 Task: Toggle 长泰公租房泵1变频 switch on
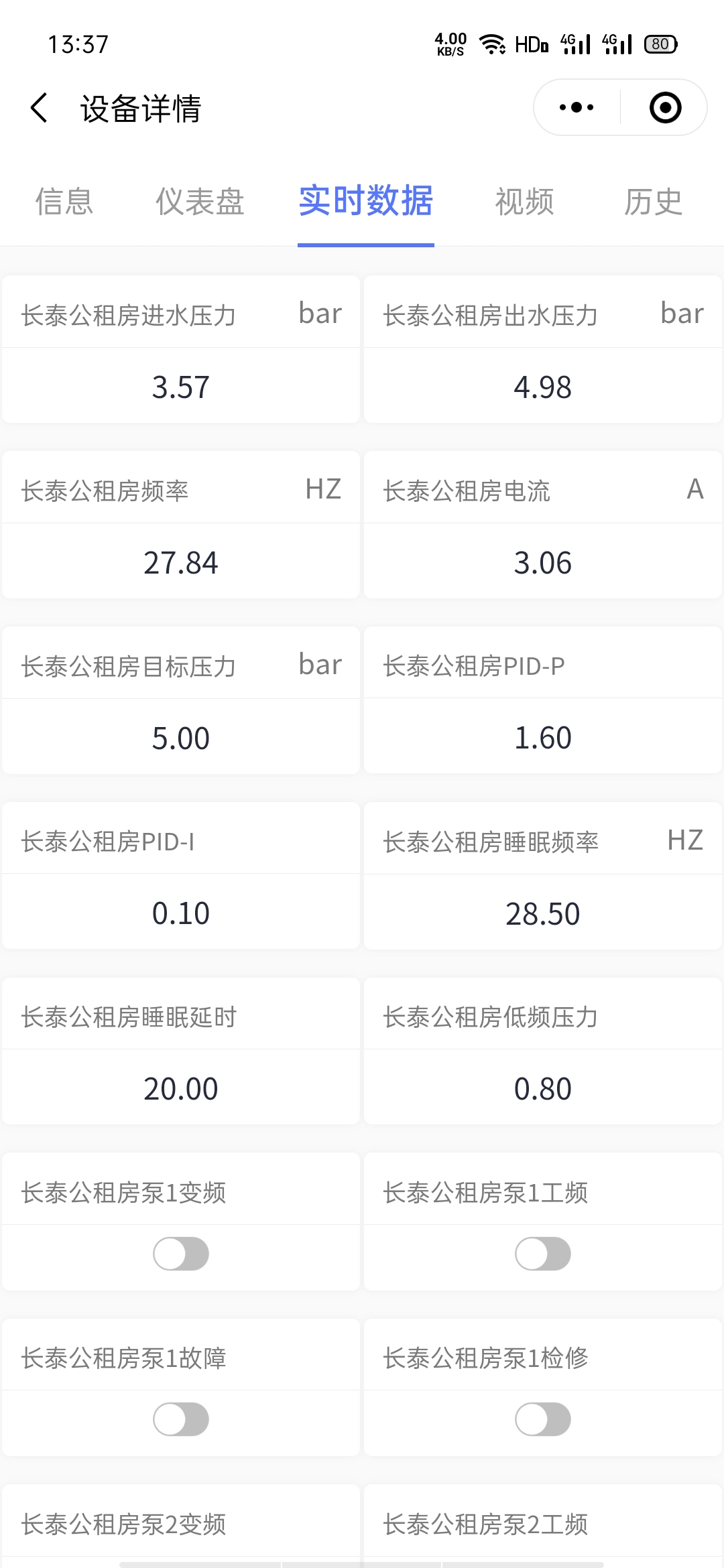[181, 1253]
